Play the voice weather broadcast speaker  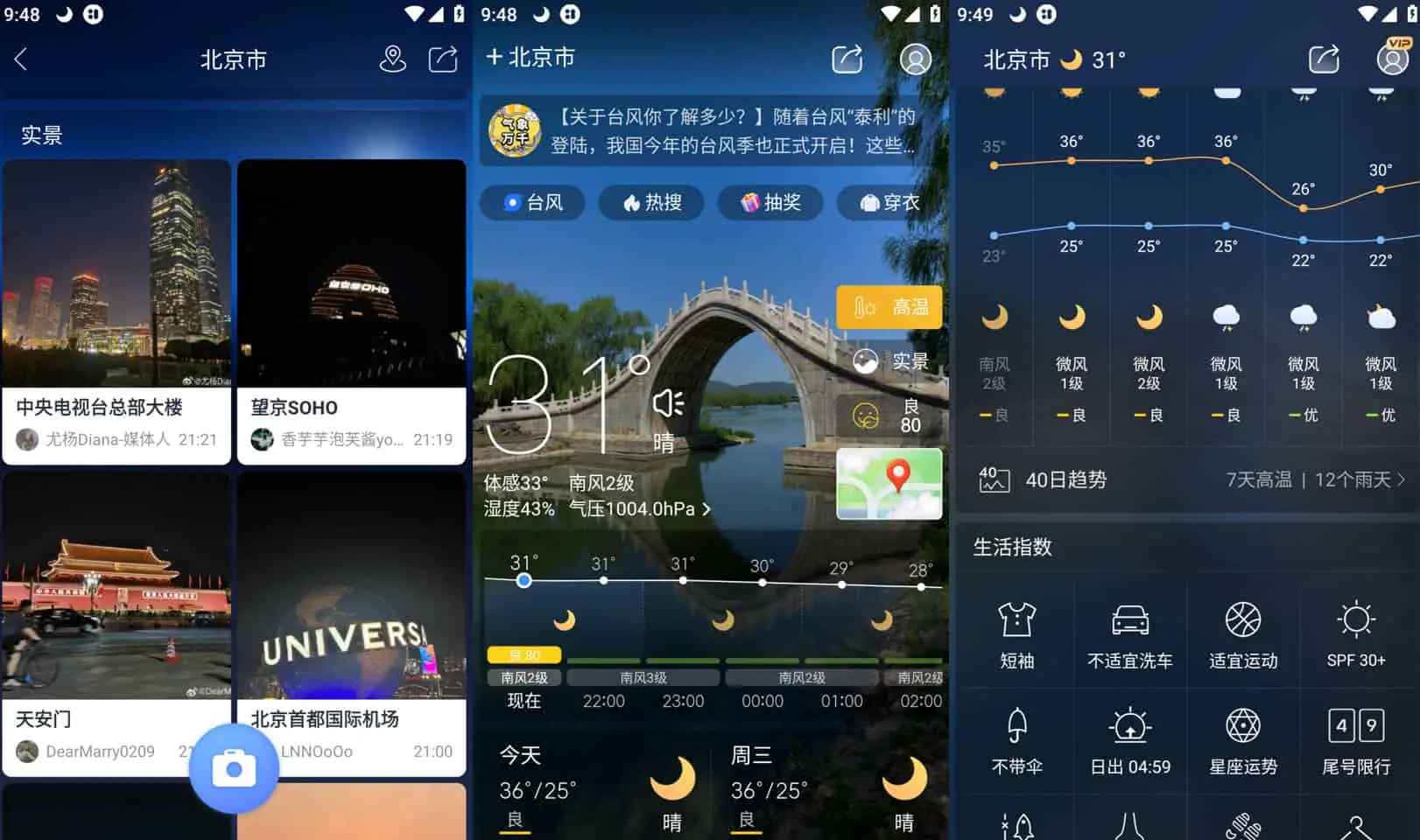pos(668,403)
